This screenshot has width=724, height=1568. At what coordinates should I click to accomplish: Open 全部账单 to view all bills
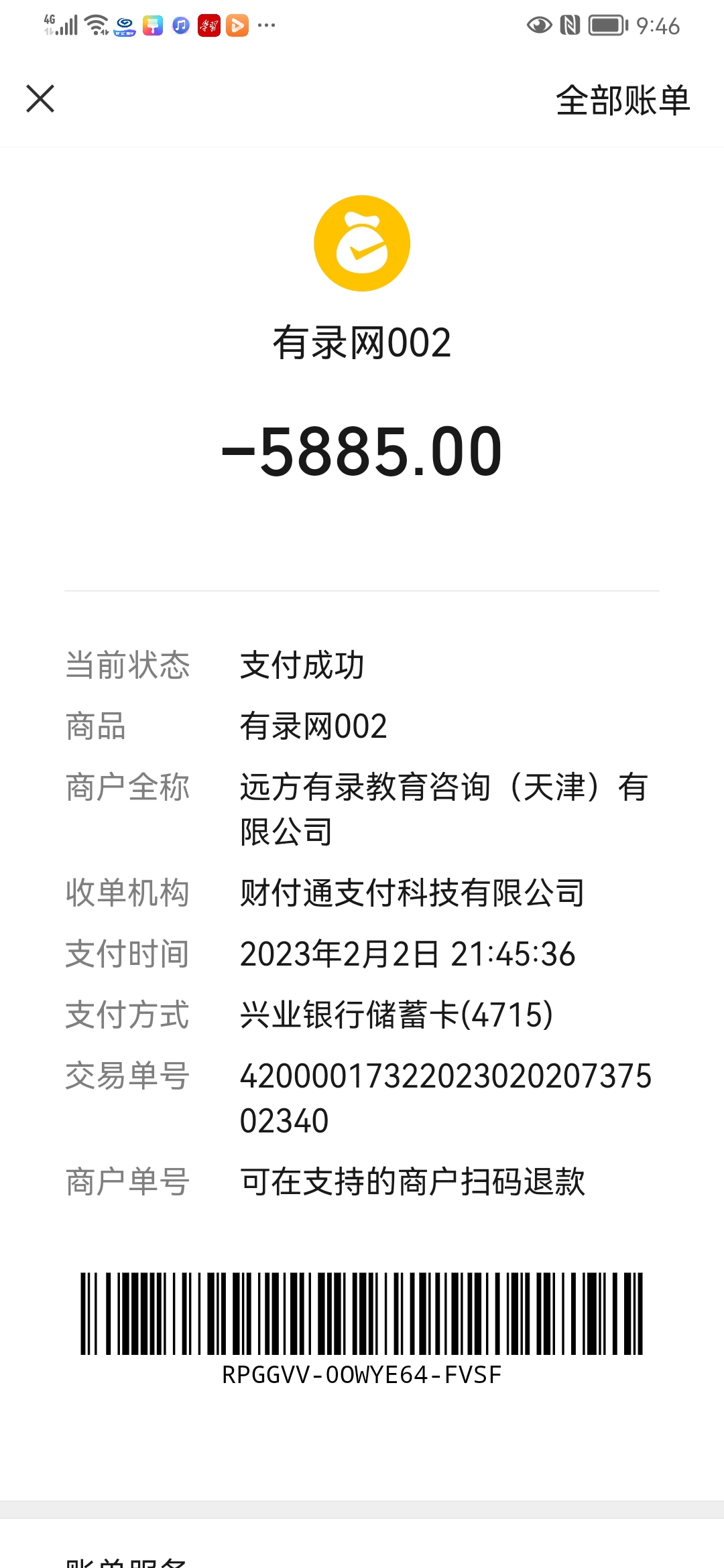coord(622,101)
